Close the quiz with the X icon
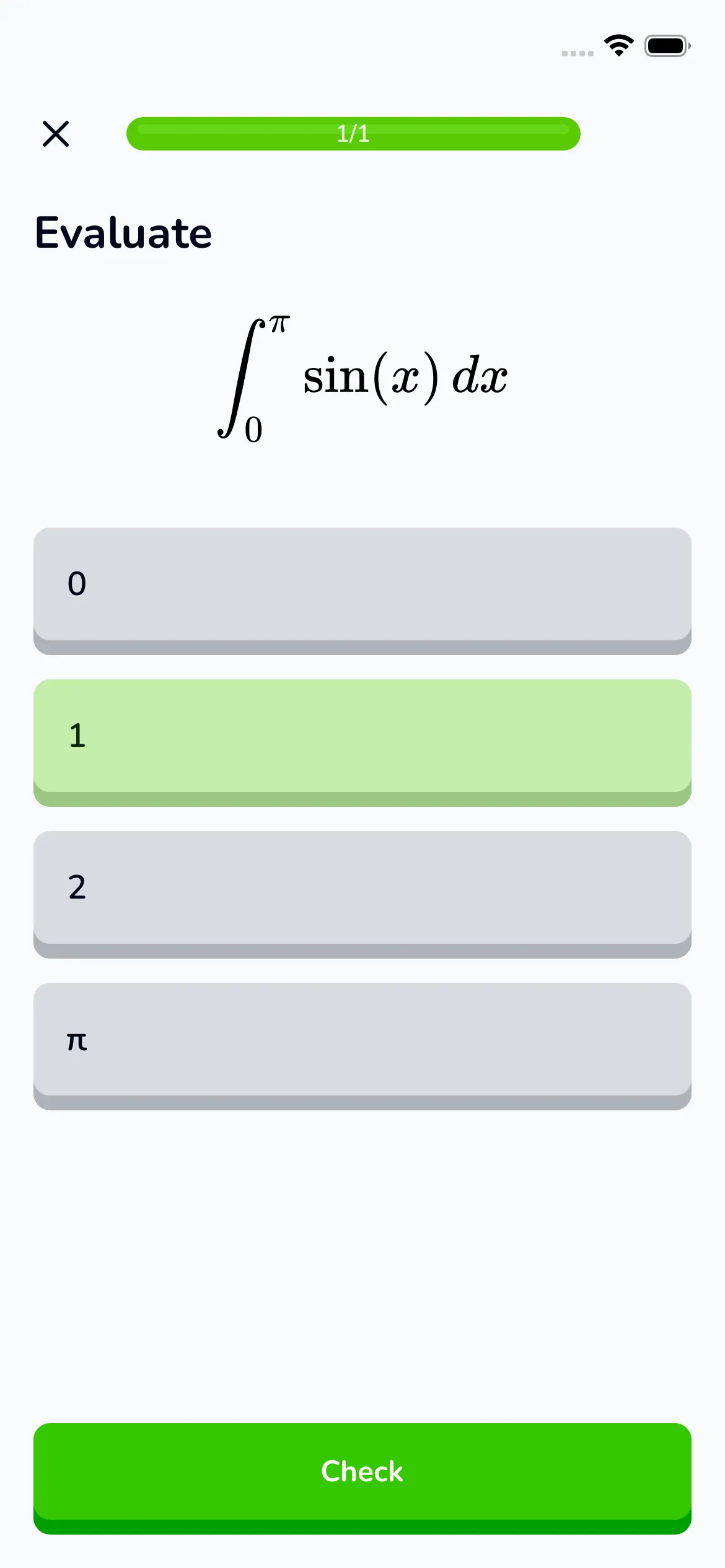Screen dimensions: 725x1568 [x=56, y=134]
